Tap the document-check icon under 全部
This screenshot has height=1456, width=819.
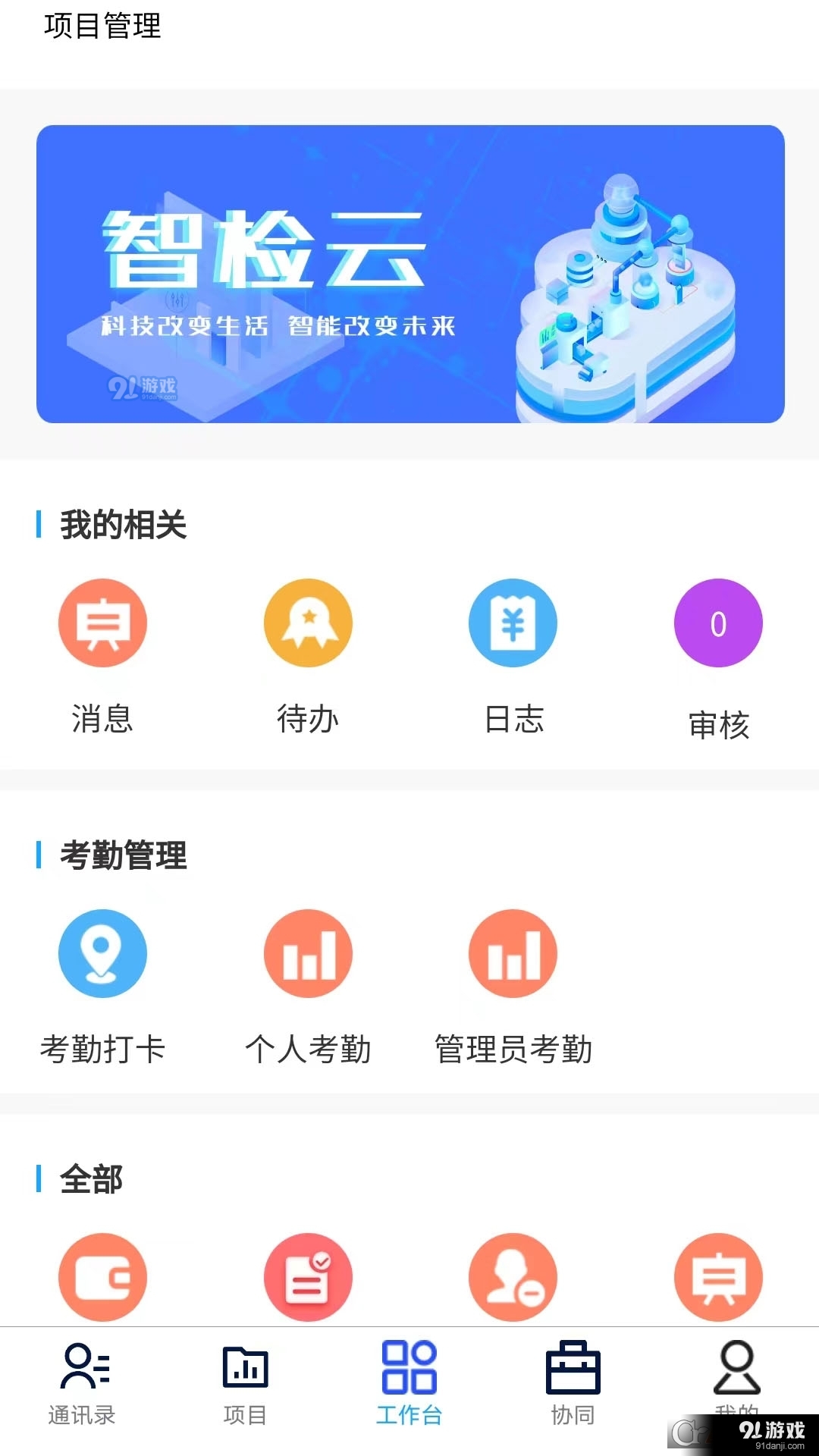307,1277
